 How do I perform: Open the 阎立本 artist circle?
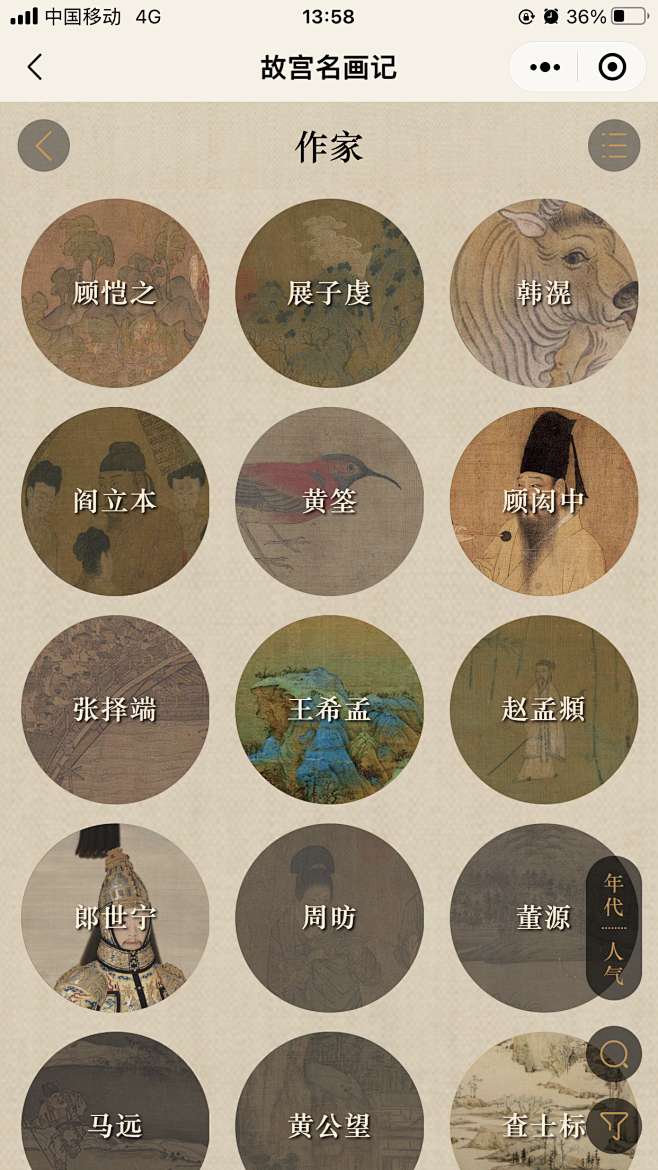115,501
